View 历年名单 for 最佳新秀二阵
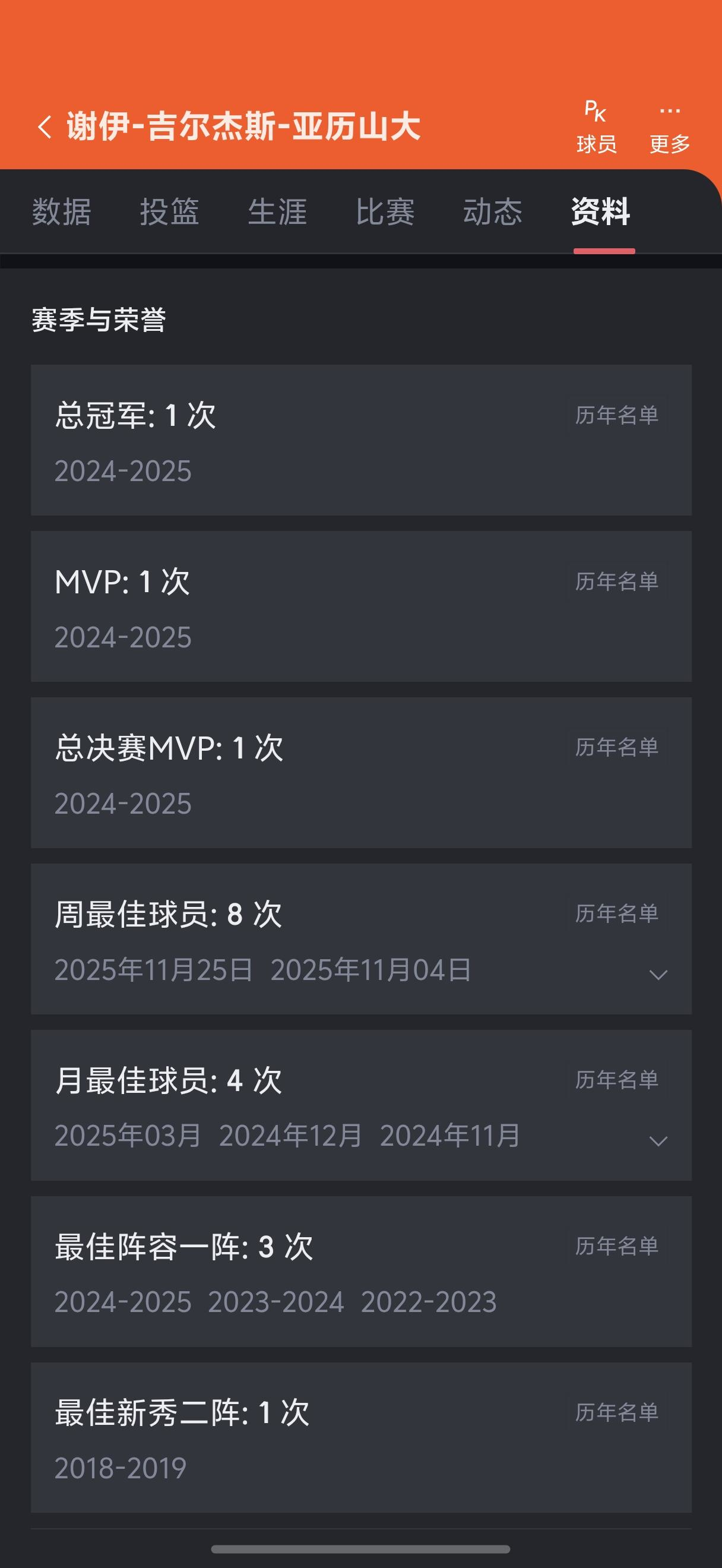 coord(617,1412)
